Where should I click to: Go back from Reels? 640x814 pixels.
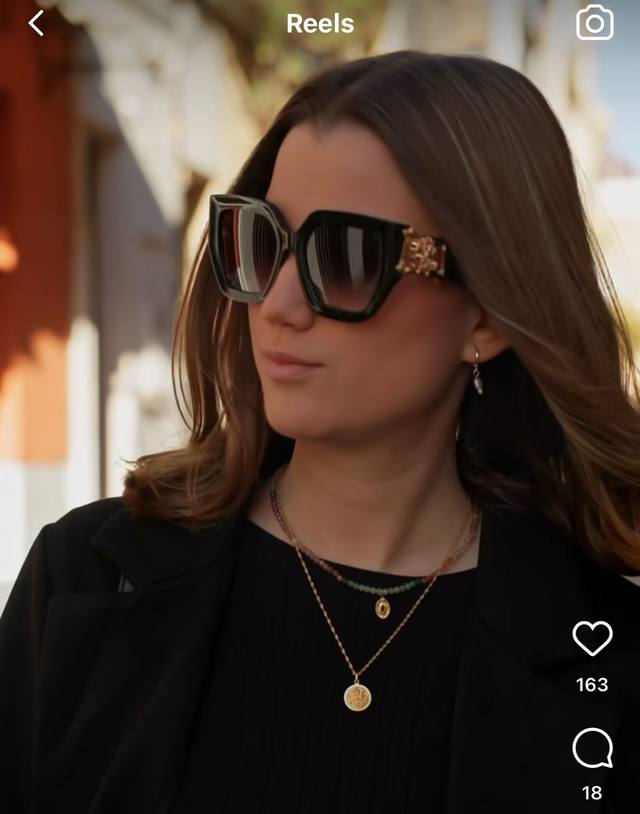click(x=36, y=23)
